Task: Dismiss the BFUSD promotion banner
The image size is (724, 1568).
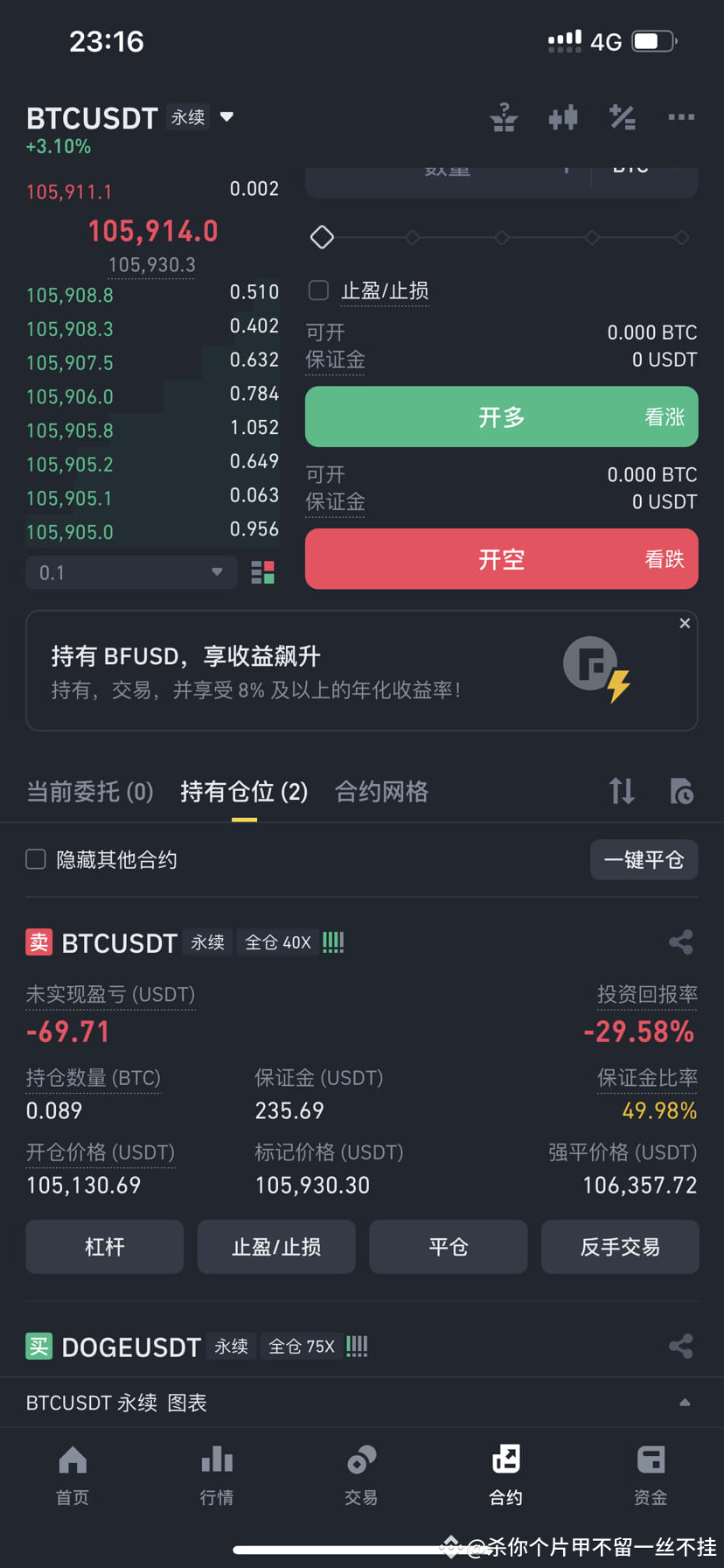Action: coord(685,623)
